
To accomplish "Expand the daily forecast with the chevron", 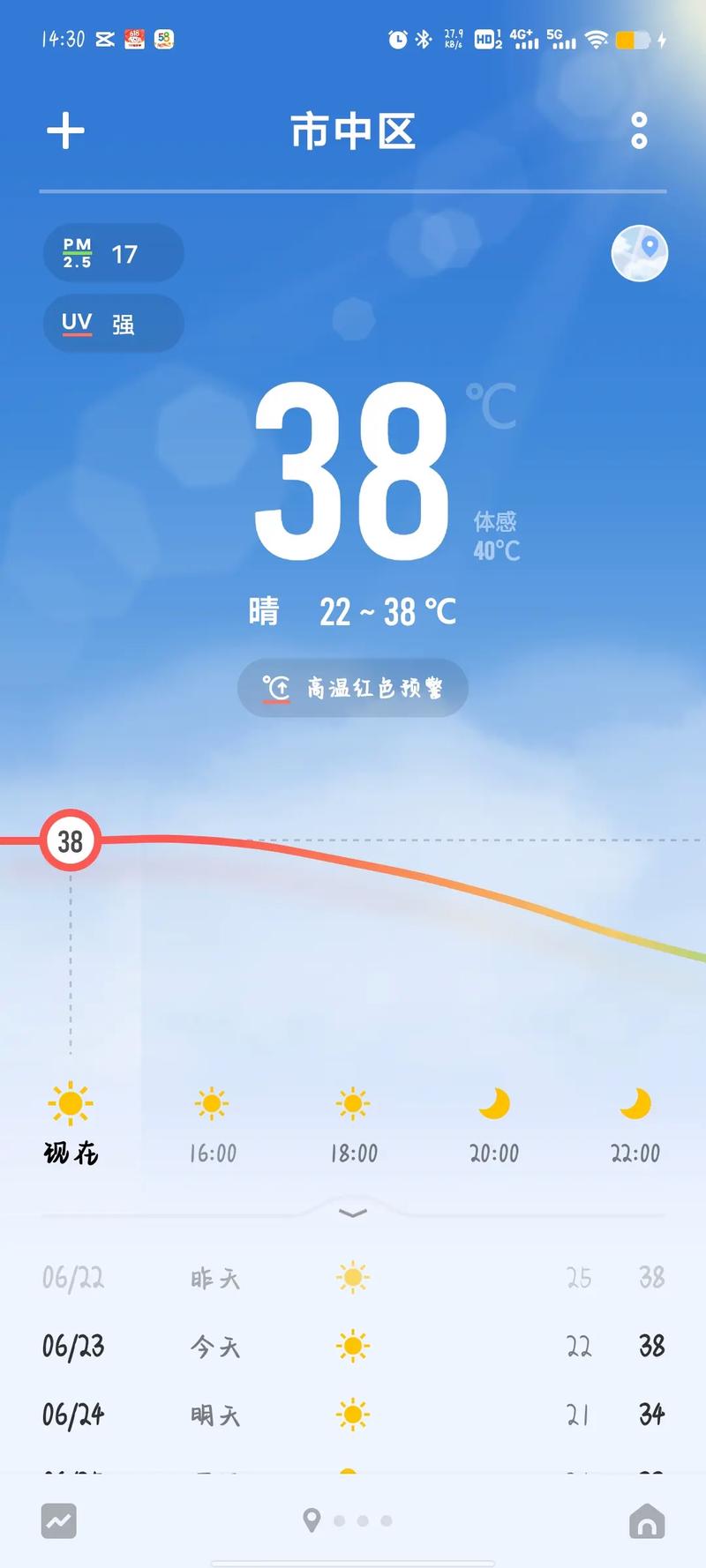I will click(x=352, y=1213).
